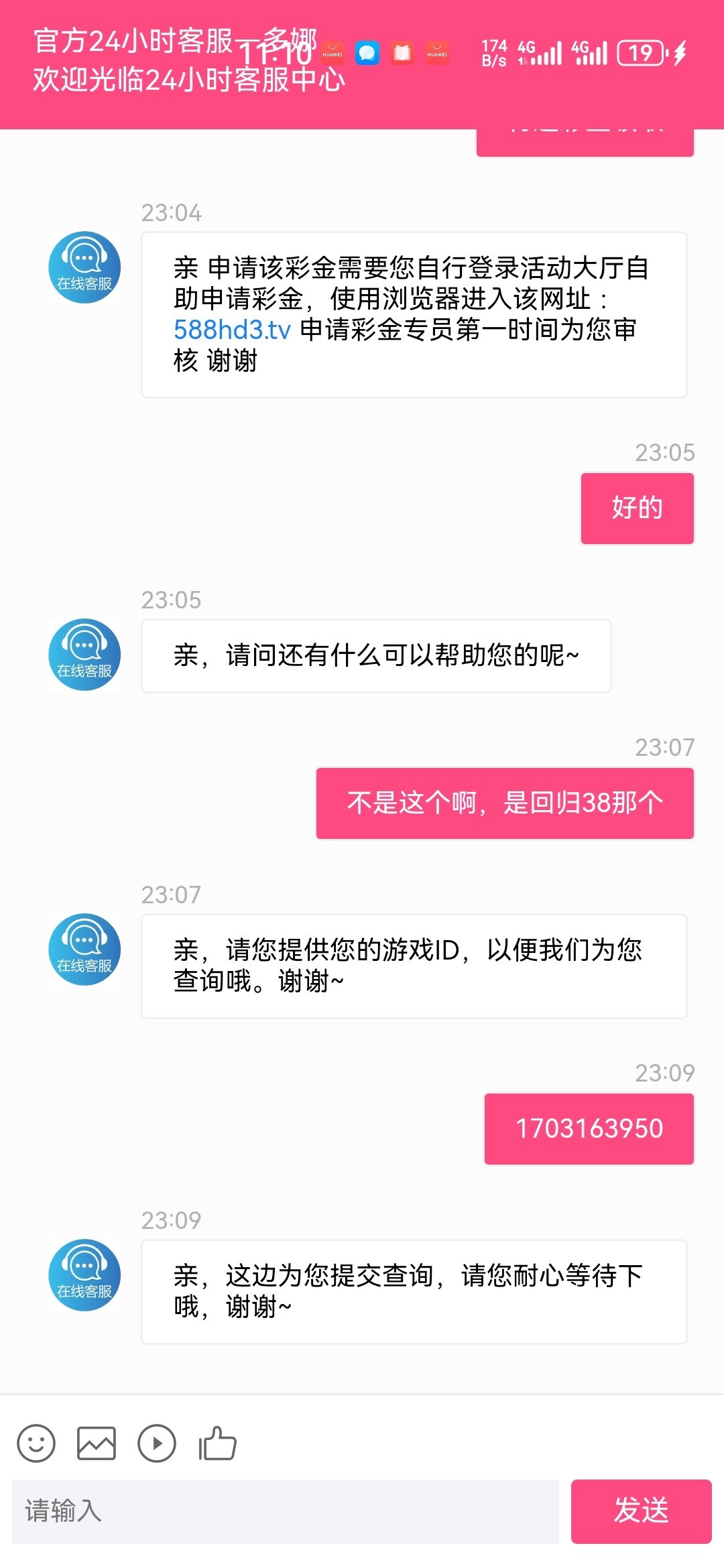Screen dimensions: 724x1568
Task: Attach an image from the gallery
Action: [97, 1443]
